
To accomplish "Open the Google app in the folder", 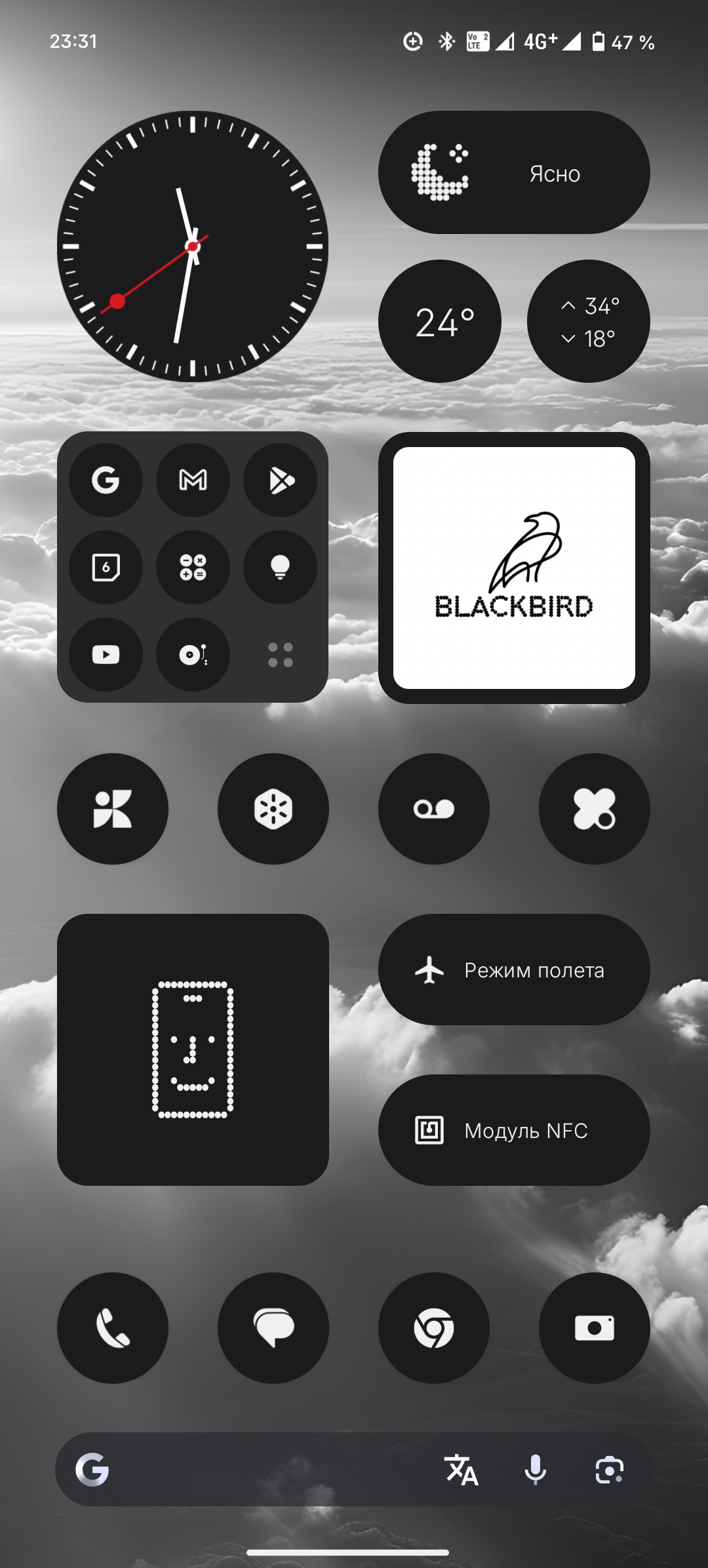I will pos(106,480).
